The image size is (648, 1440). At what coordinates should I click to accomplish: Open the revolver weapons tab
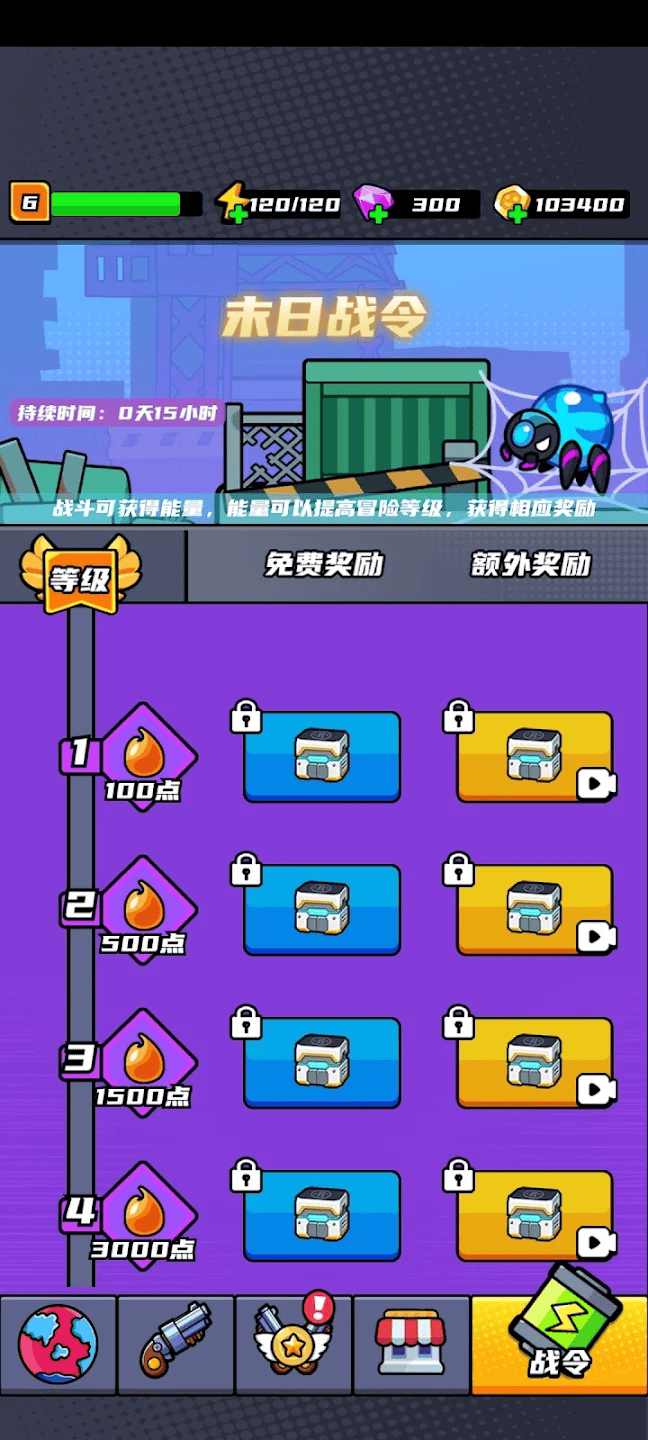point(176,1345)
